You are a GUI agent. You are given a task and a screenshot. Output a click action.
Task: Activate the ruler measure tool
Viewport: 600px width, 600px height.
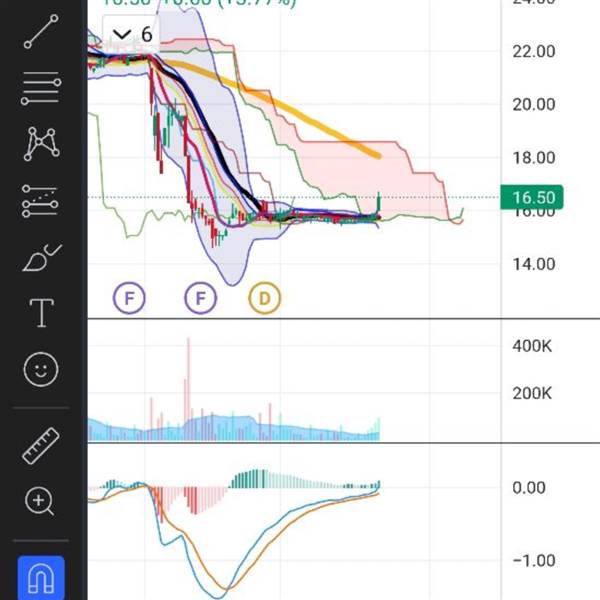pyautogui.click(x=41, y=445)
